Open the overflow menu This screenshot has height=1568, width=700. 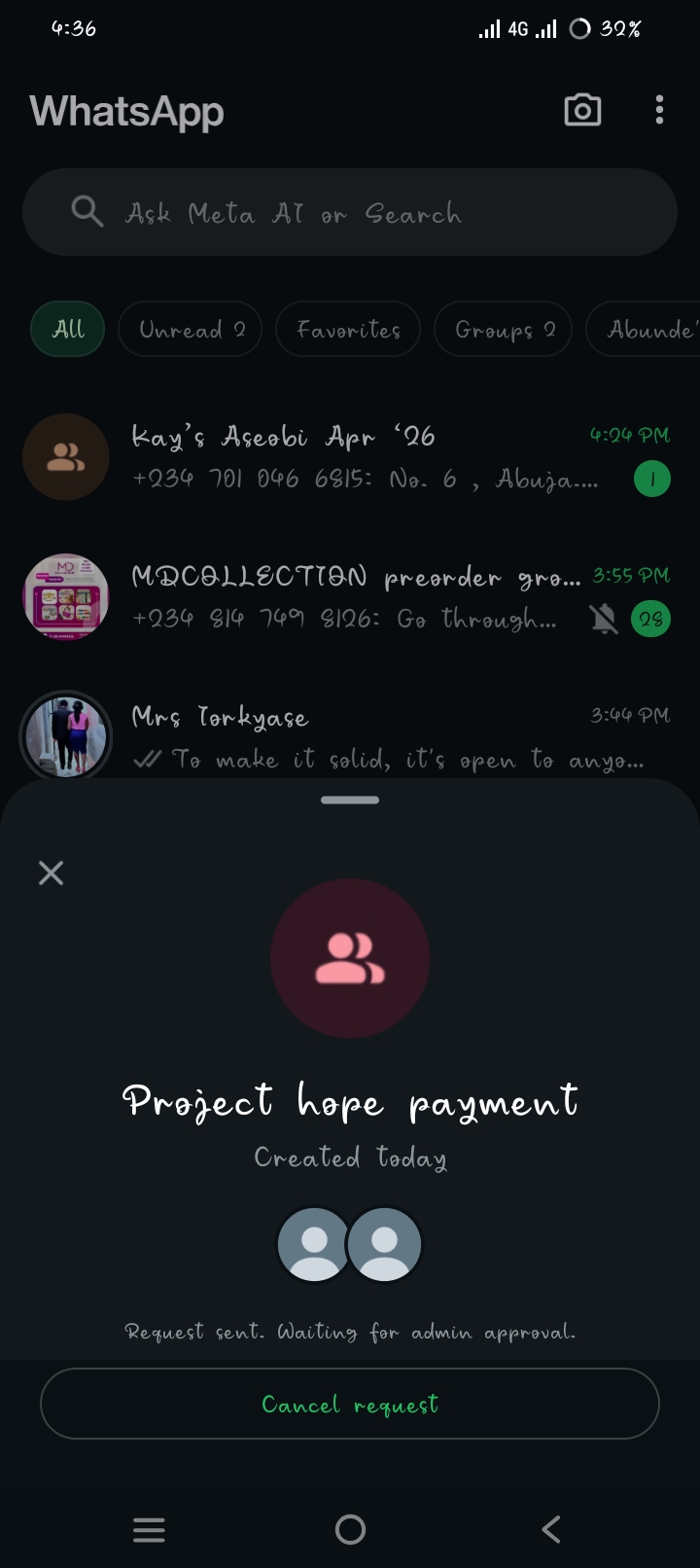[x=659, y=110]
